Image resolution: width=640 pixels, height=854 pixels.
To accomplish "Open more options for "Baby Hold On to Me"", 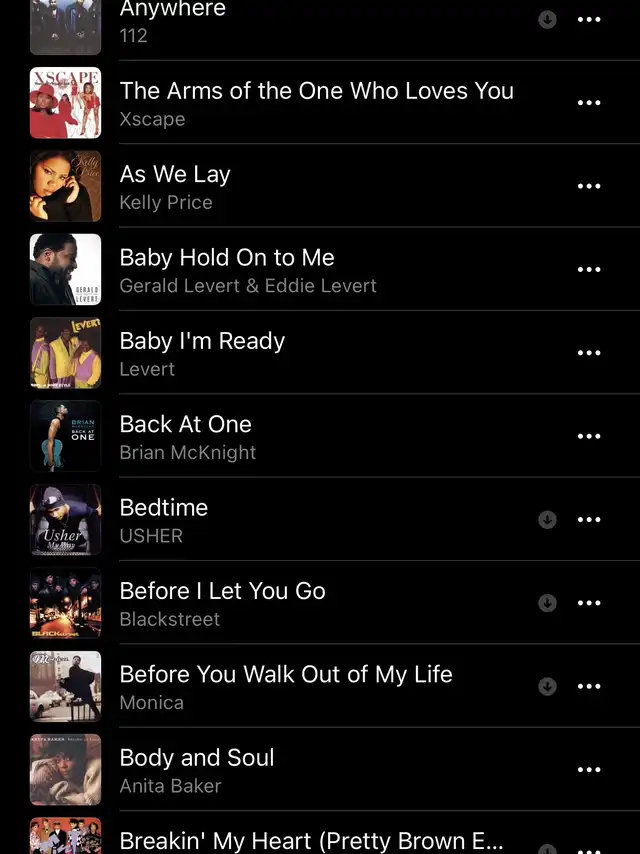I will [x=589, y=270].
